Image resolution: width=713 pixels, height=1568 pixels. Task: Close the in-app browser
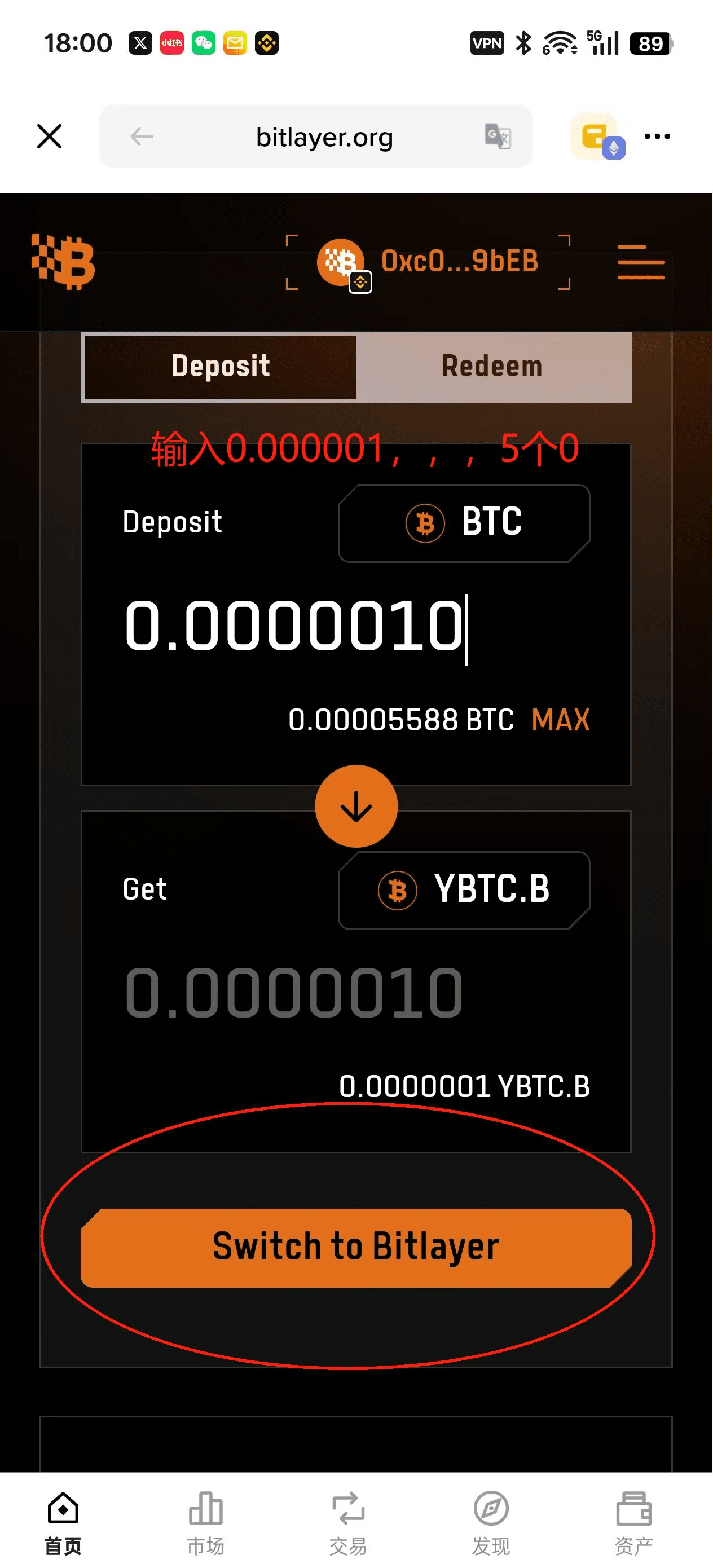tap(49, 136)
